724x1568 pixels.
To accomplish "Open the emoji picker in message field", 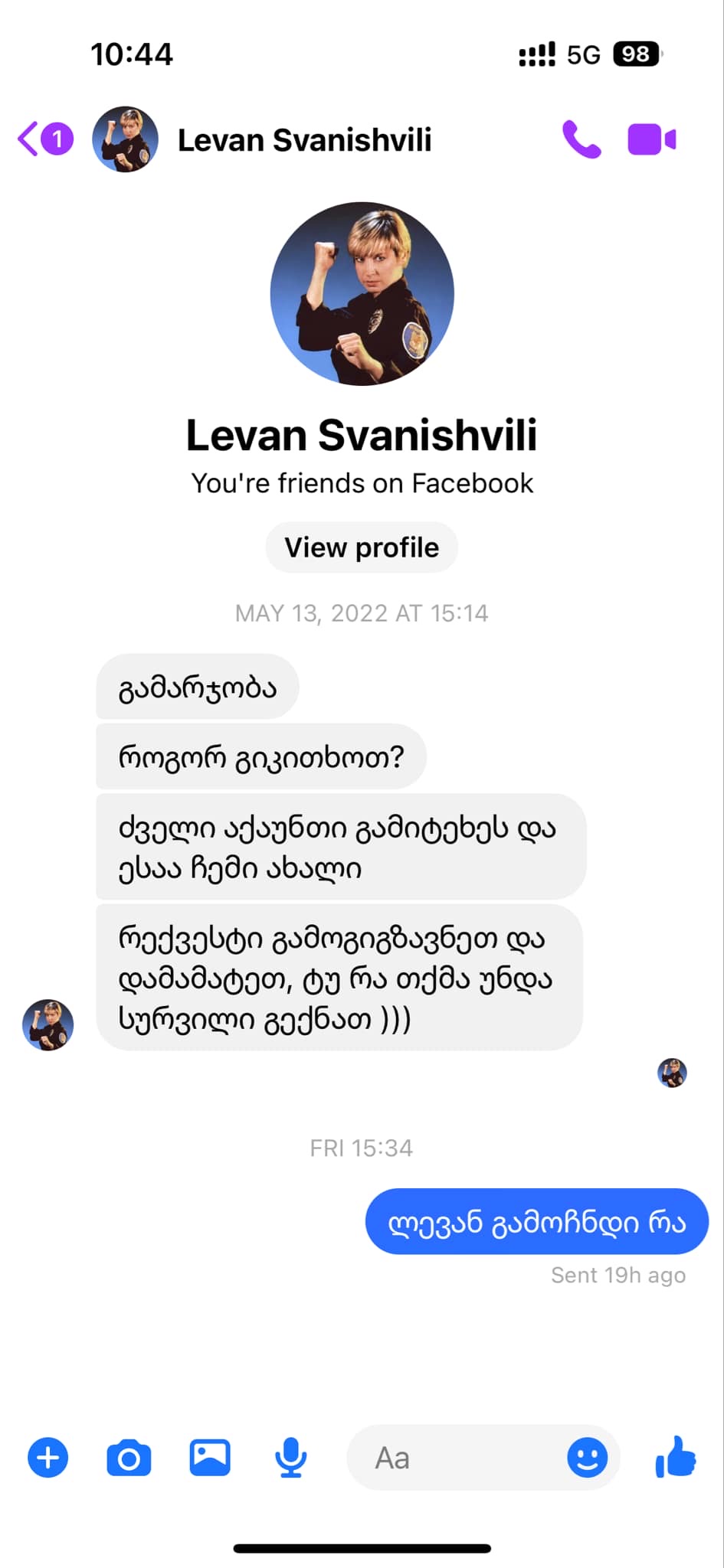I will [x=587, y=1458].
